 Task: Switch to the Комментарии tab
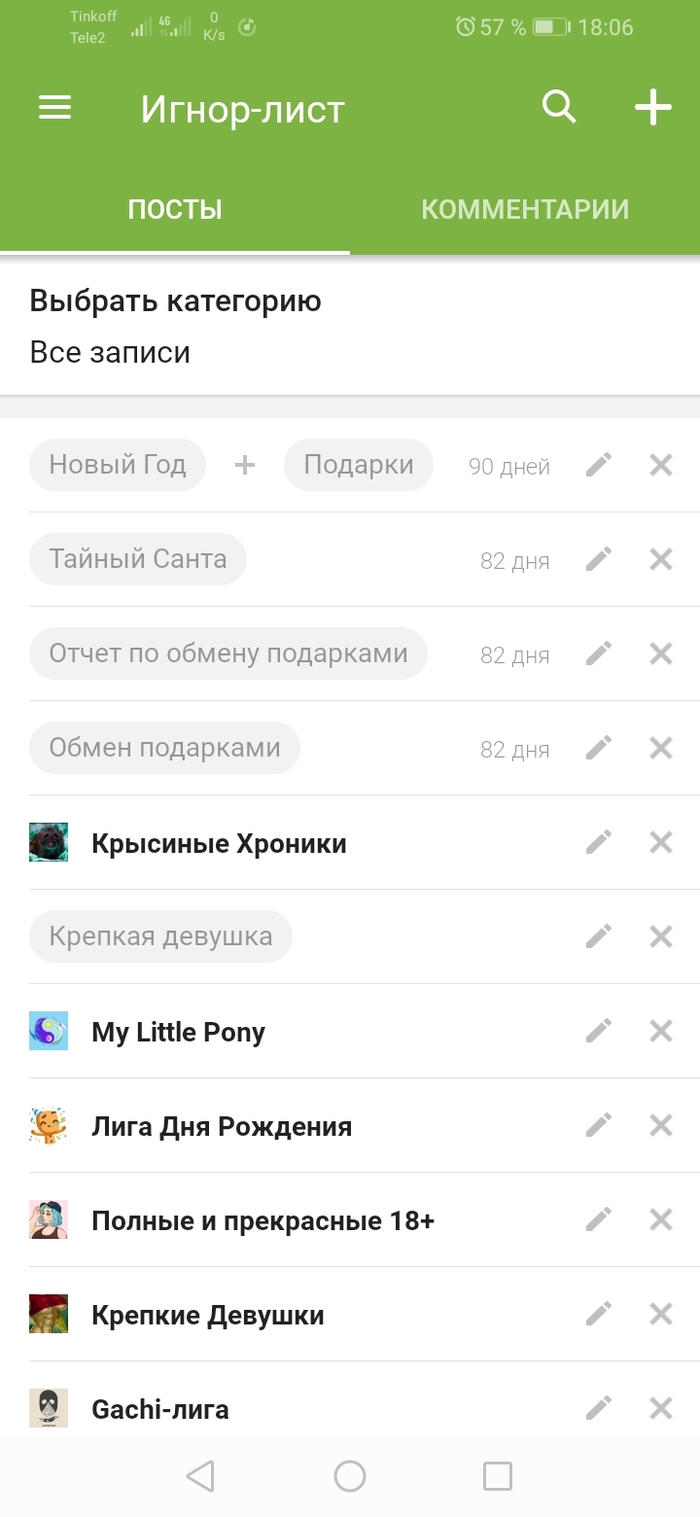[x=525, y=209]
